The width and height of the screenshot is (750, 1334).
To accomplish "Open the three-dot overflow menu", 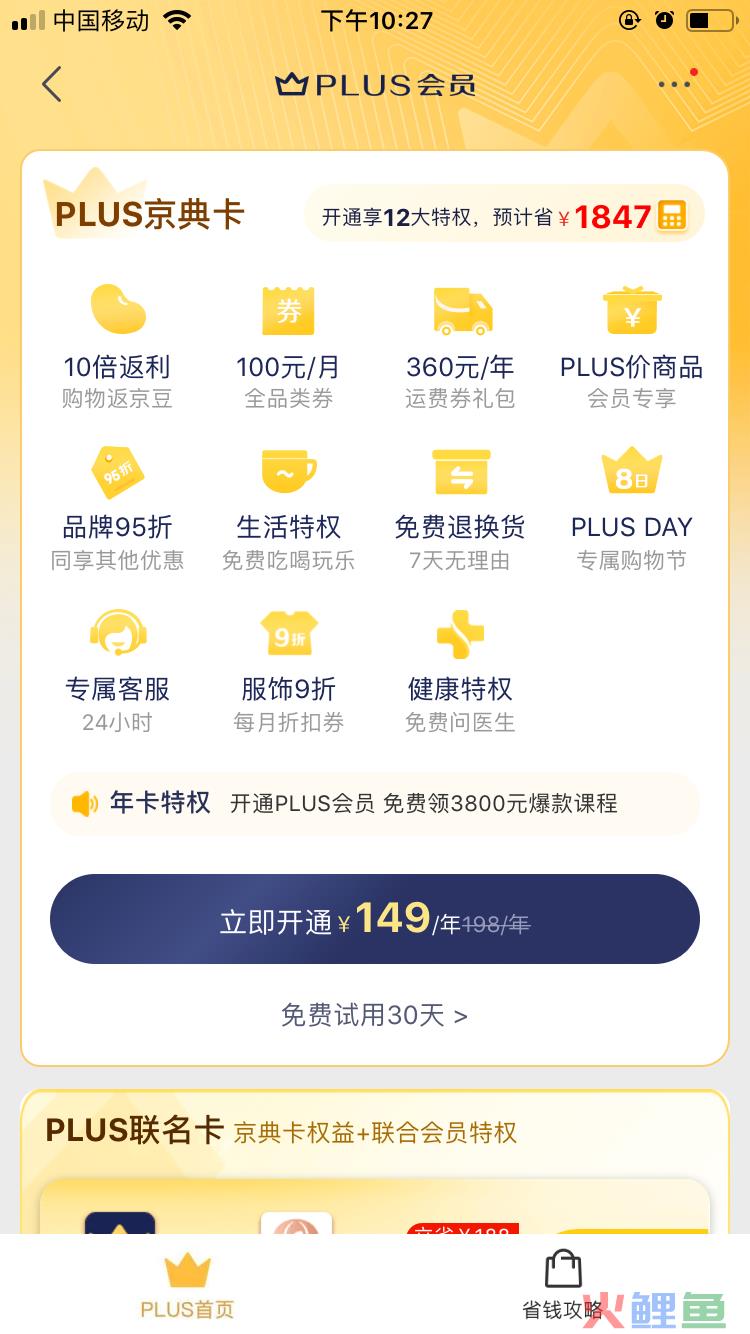I will (x=675, y=84).
